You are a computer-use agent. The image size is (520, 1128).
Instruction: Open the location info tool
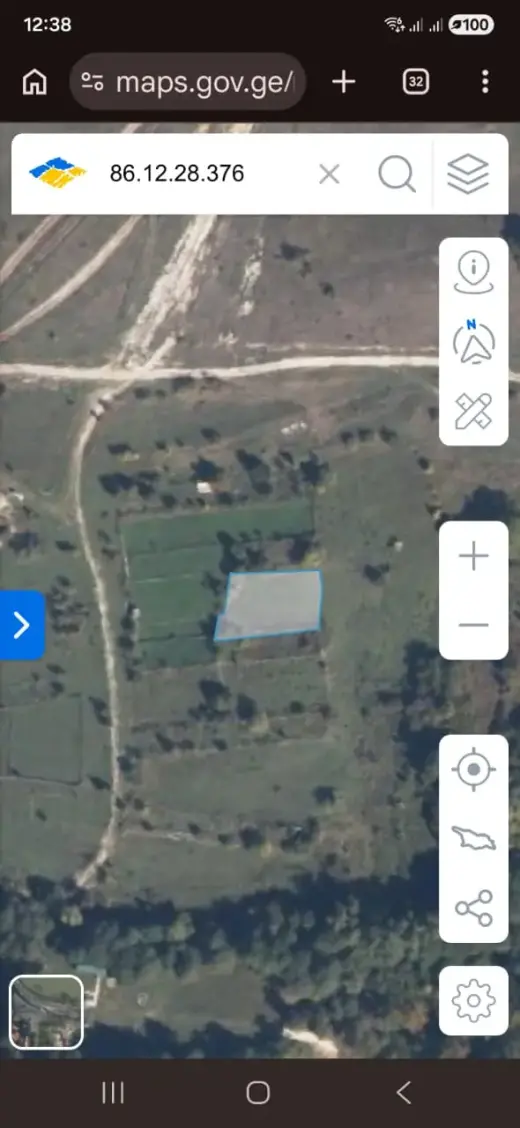[x=473, y=273]
